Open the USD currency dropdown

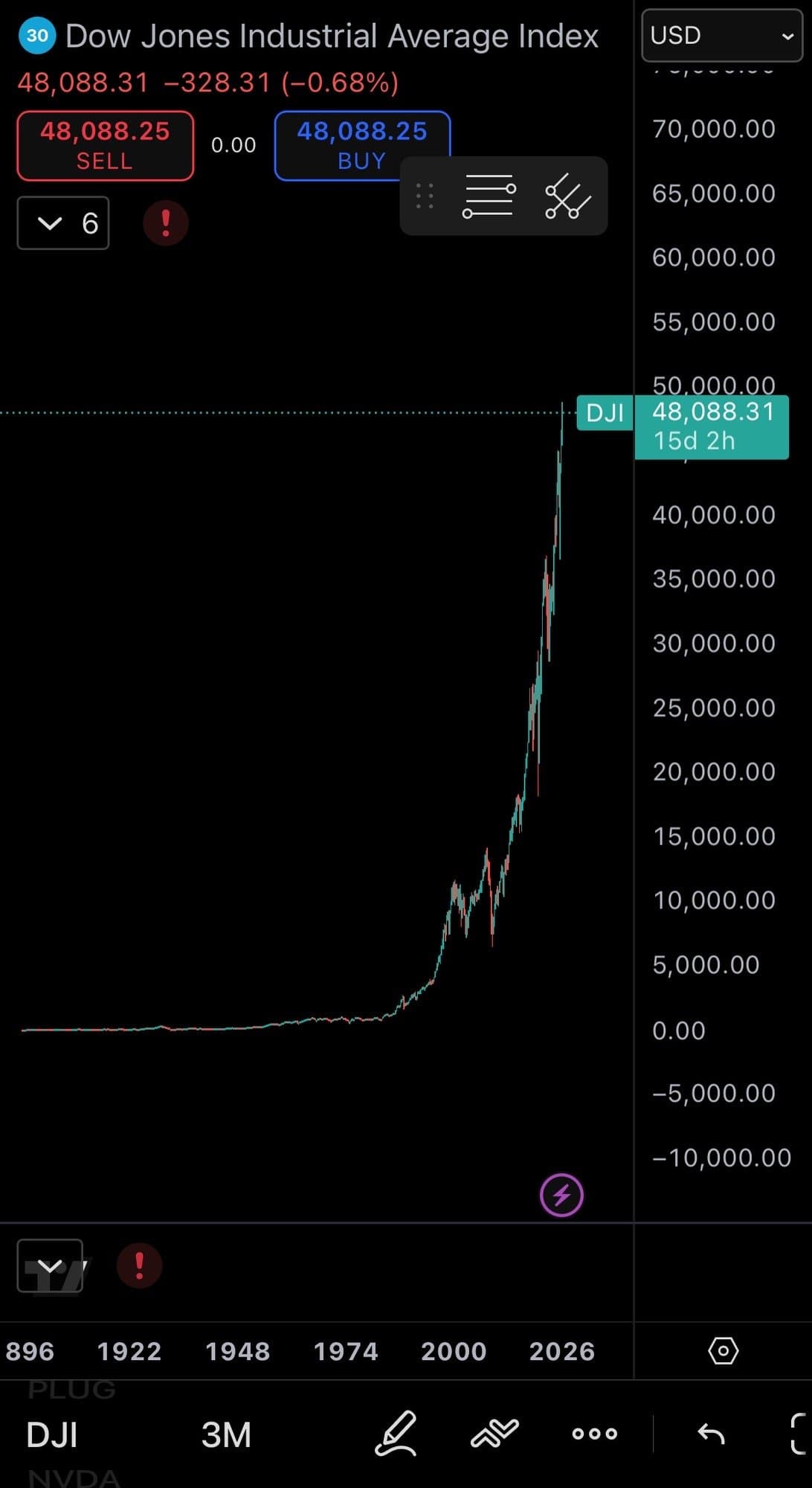coord(721,36)
